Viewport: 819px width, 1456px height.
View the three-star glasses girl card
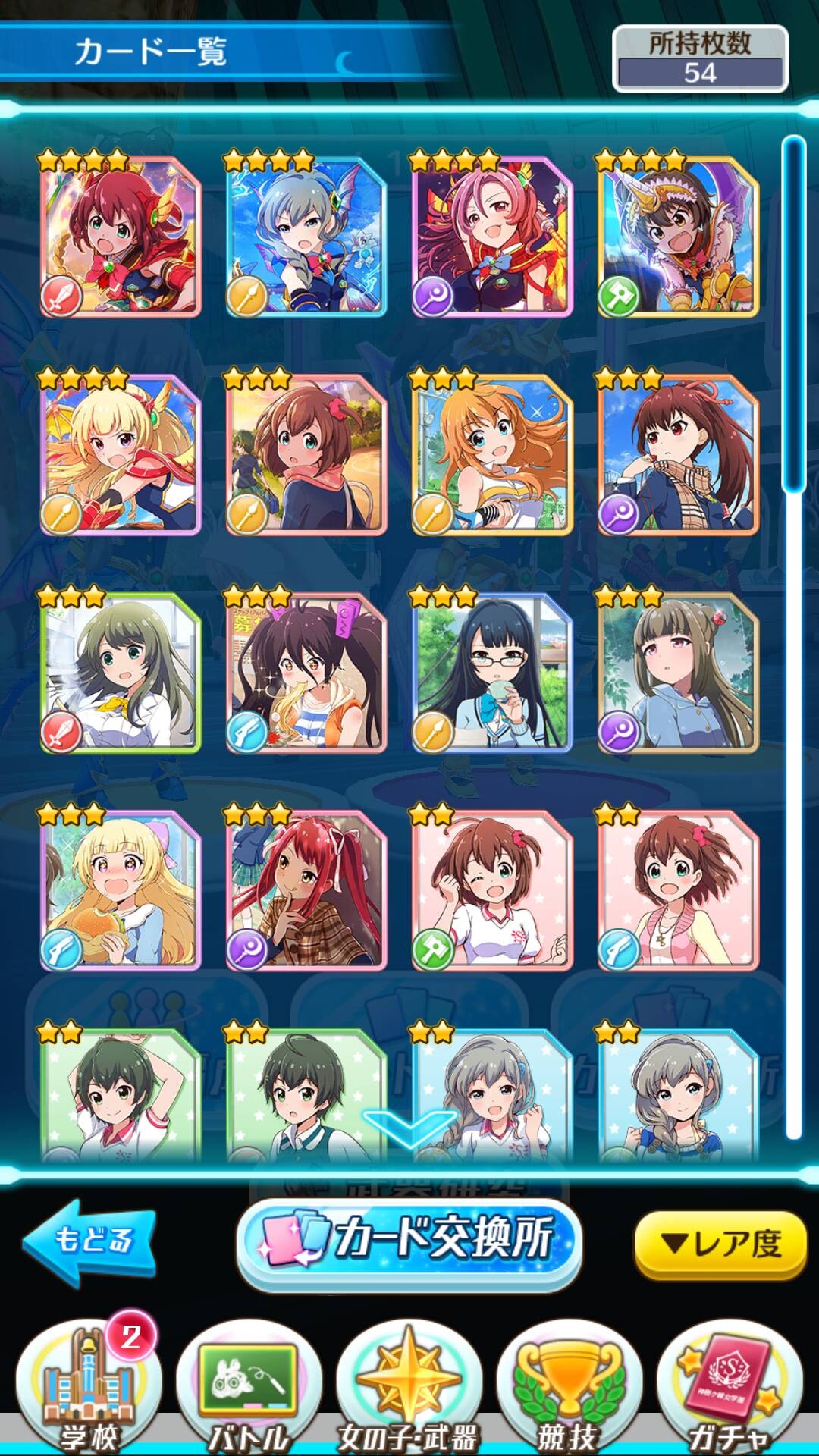click(x=491, y=672)
